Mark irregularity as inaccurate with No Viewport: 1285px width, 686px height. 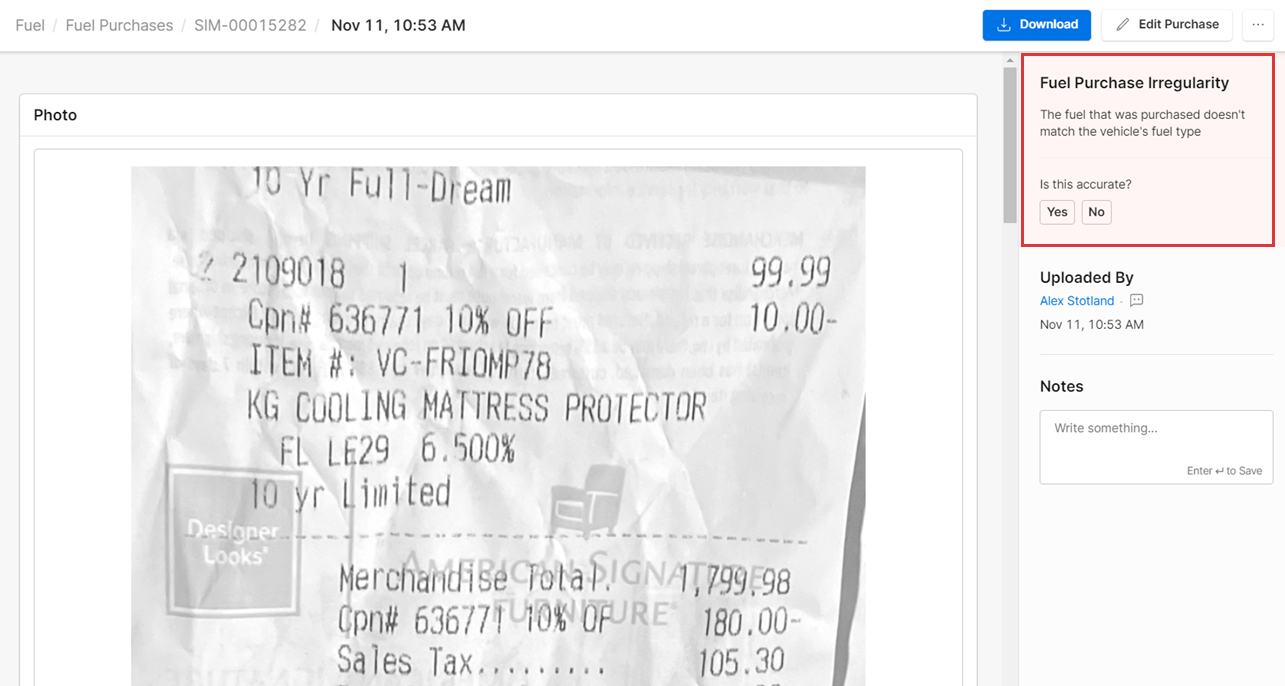pyautogui.click(x=1096, y=212)
